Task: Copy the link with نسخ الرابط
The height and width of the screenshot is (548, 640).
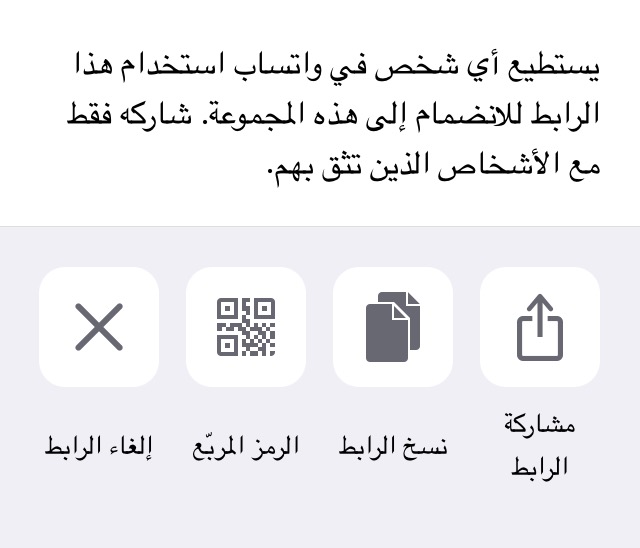Action: 393,327
